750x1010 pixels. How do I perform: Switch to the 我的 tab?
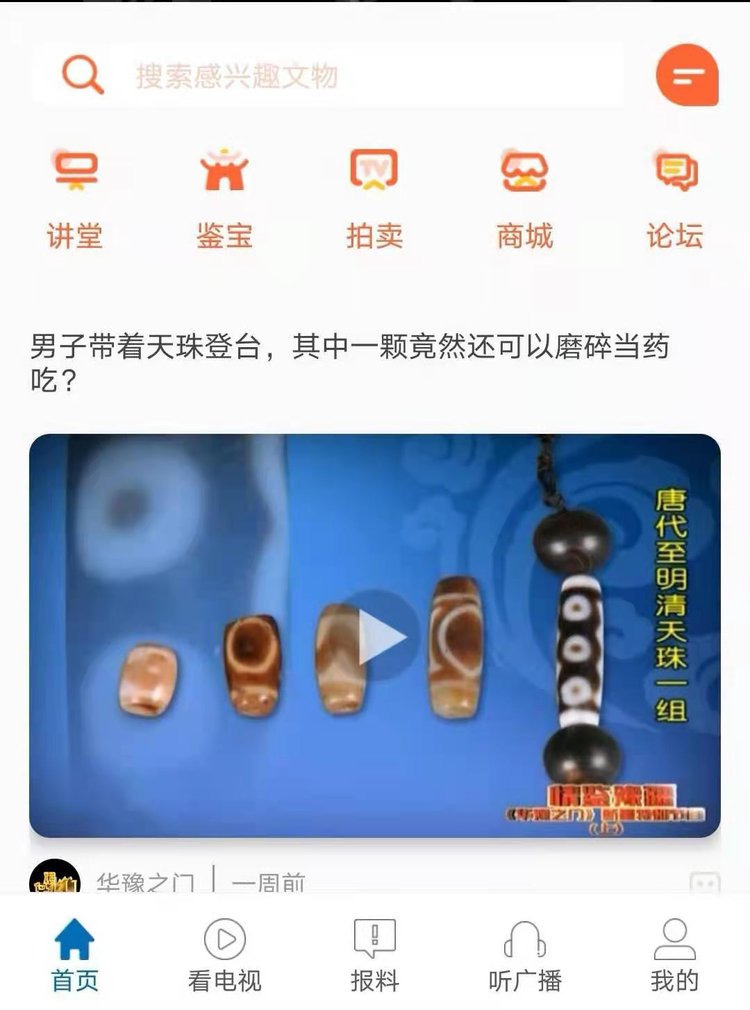coord(674,955)
